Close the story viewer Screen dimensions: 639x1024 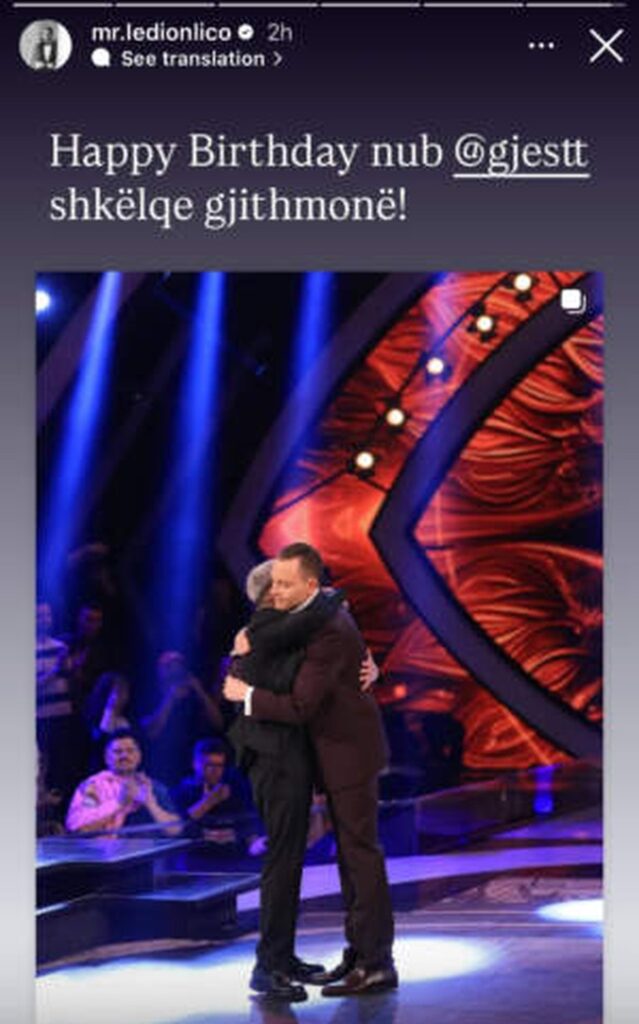coord(605,46)
